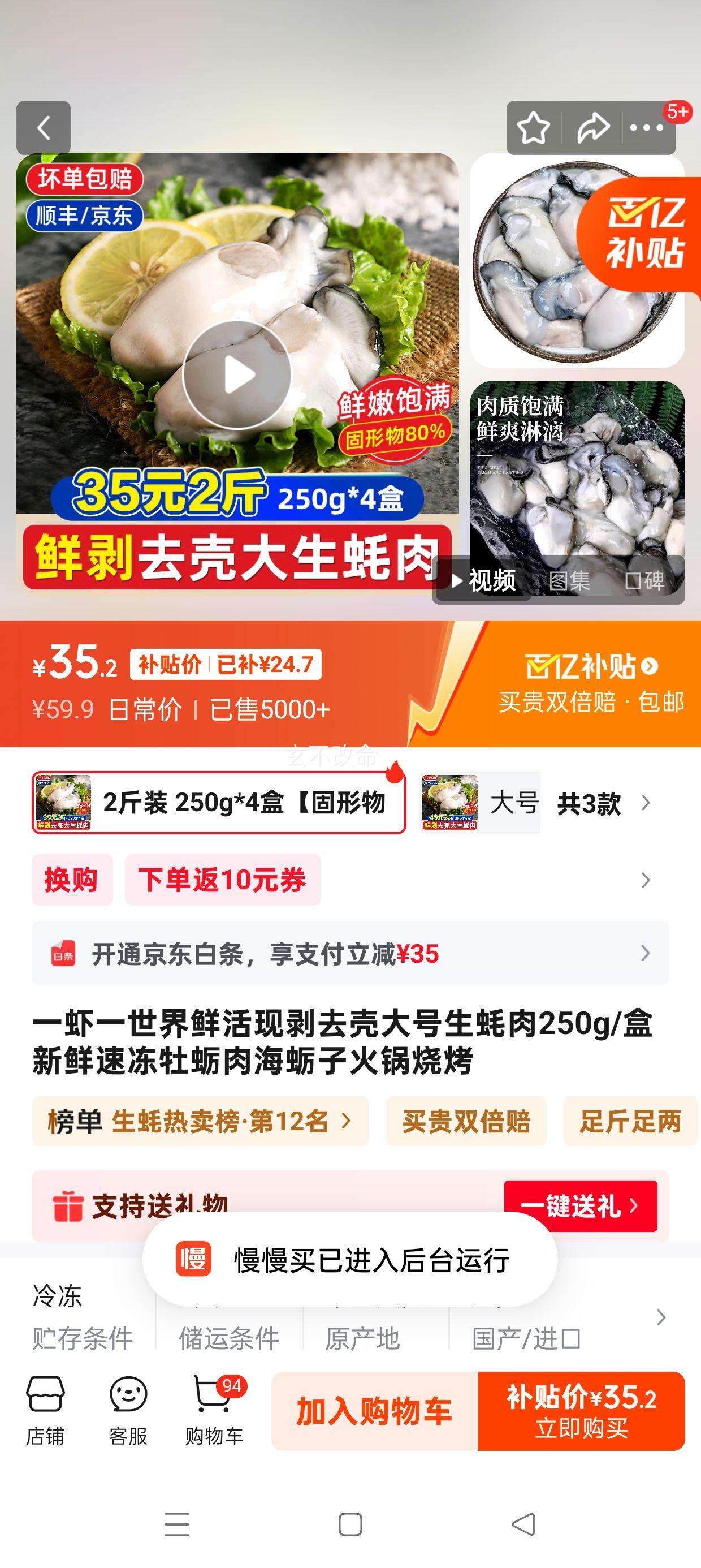701x1568 pixels.
Task: Add this product to favorites
Action: point(533,128)
